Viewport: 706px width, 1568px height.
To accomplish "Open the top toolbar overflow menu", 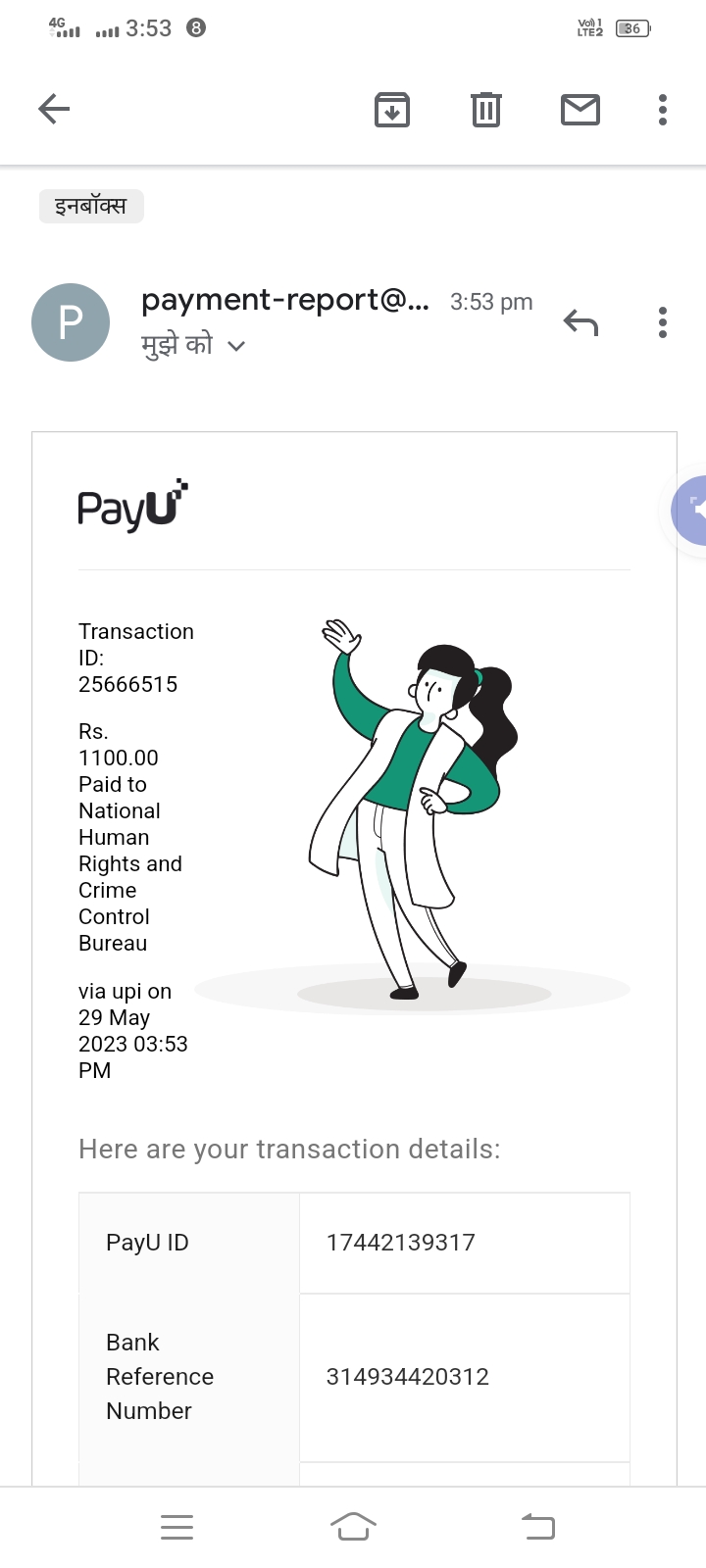I will 663,109.
